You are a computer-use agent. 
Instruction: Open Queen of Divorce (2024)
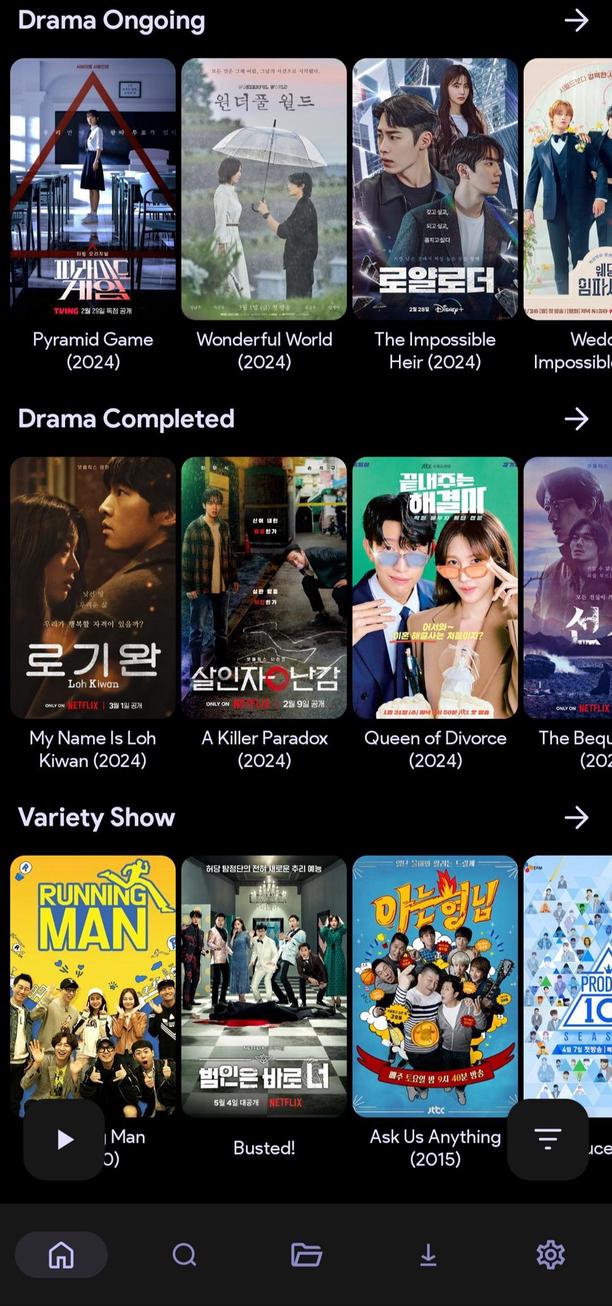pyautogui.click(x=435, y=588)
